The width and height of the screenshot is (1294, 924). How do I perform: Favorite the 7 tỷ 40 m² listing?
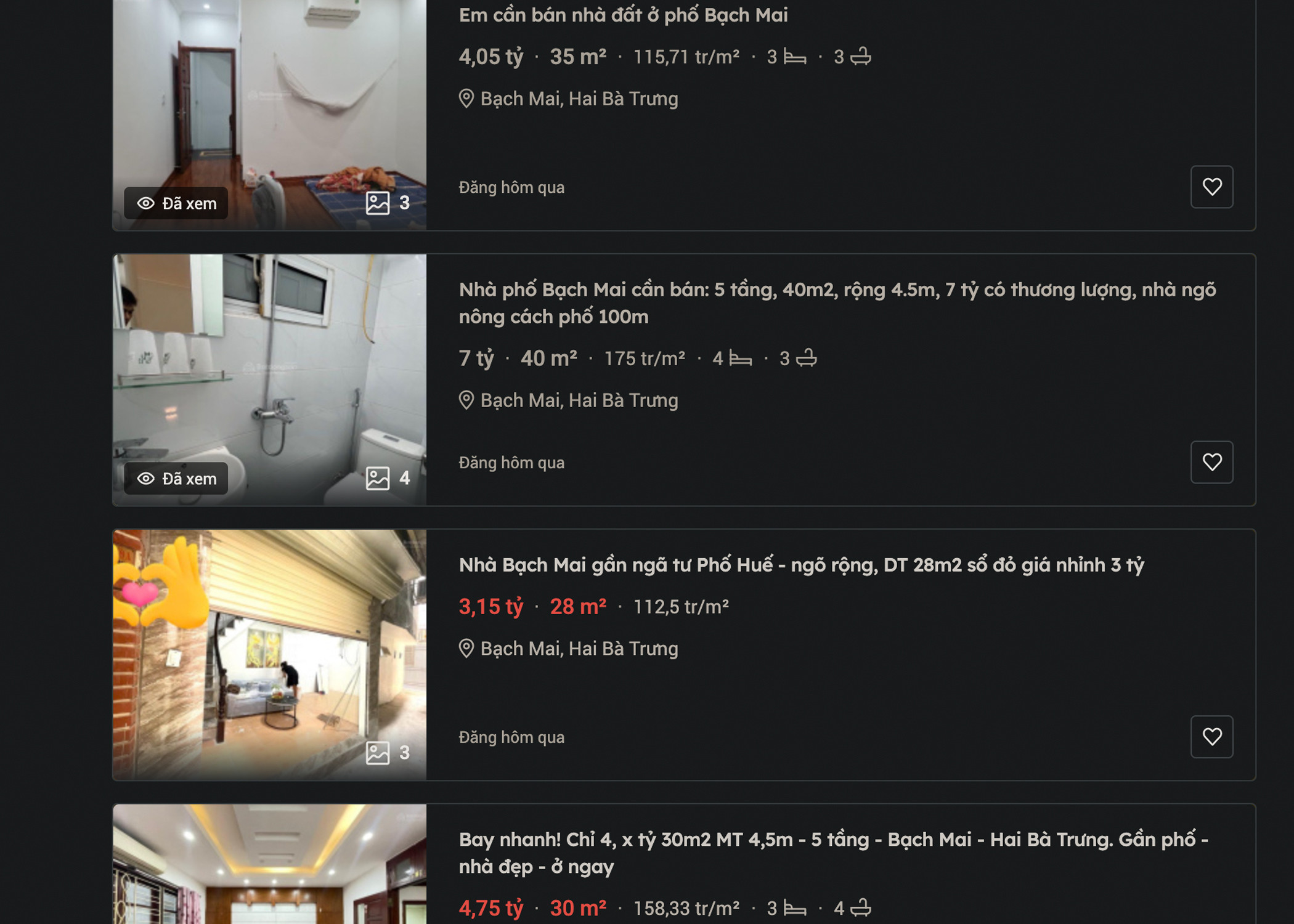1211,462
